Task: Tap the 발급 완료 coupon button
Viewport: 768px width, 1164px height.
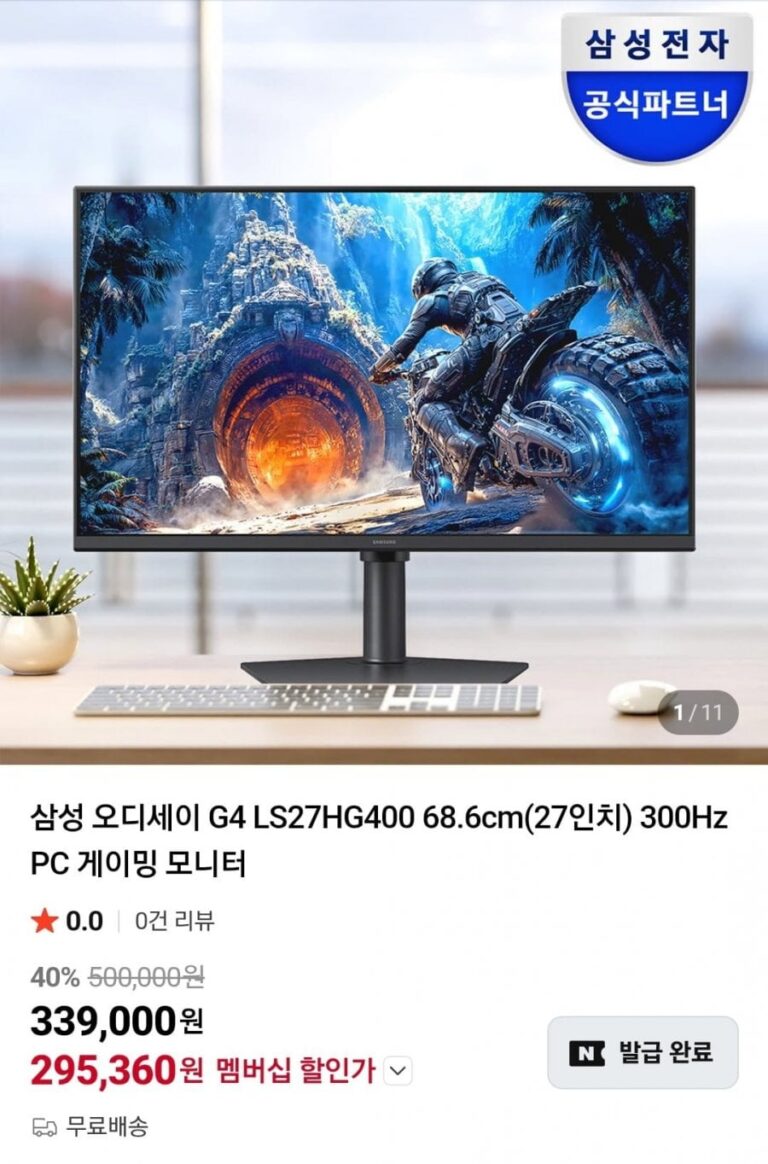Action: click(x=641, y=1052)
